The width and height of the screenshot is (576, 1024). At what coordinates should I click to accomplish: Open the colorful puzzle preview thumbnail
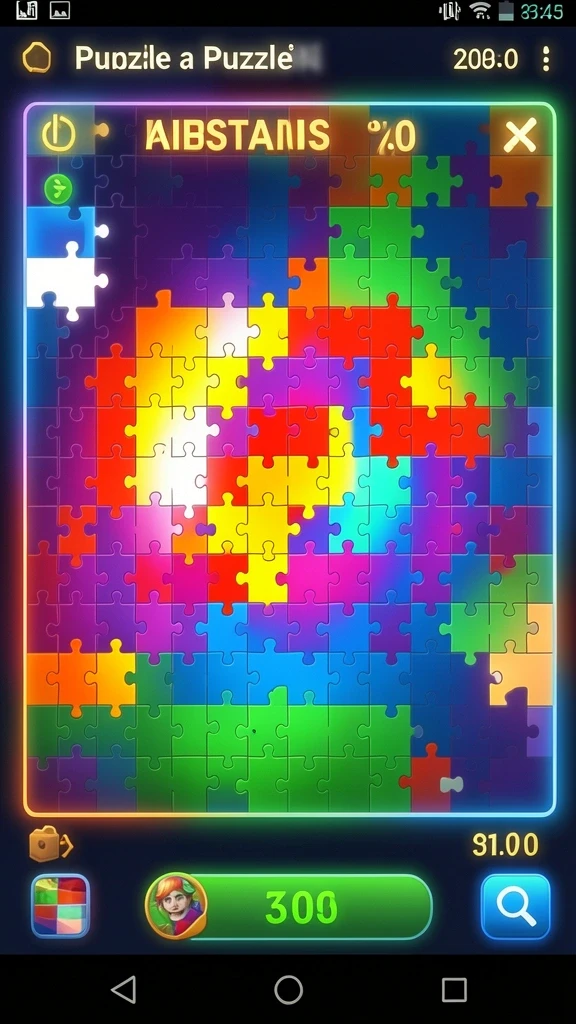click(x=60, y=906)
